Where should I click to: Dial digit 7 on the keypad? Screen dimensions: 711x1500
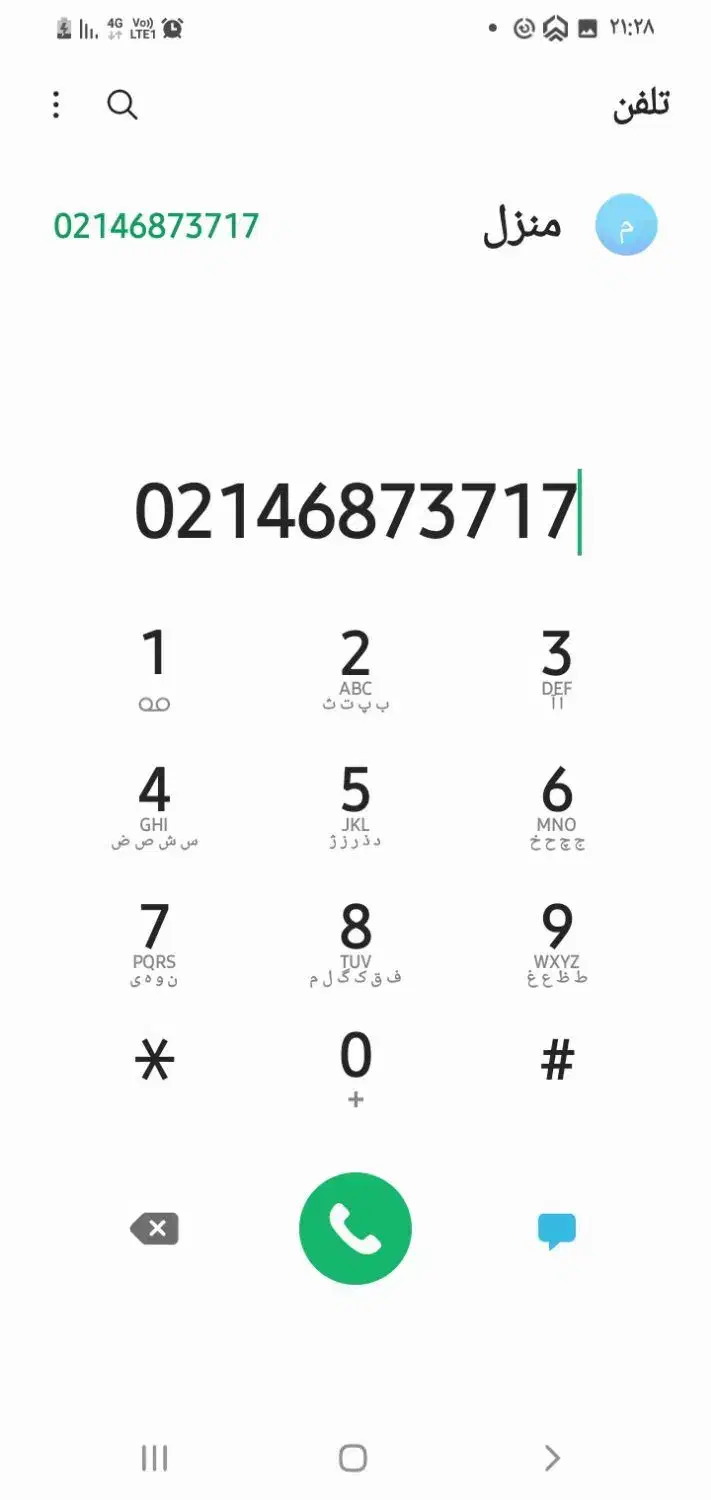point(154,942)
